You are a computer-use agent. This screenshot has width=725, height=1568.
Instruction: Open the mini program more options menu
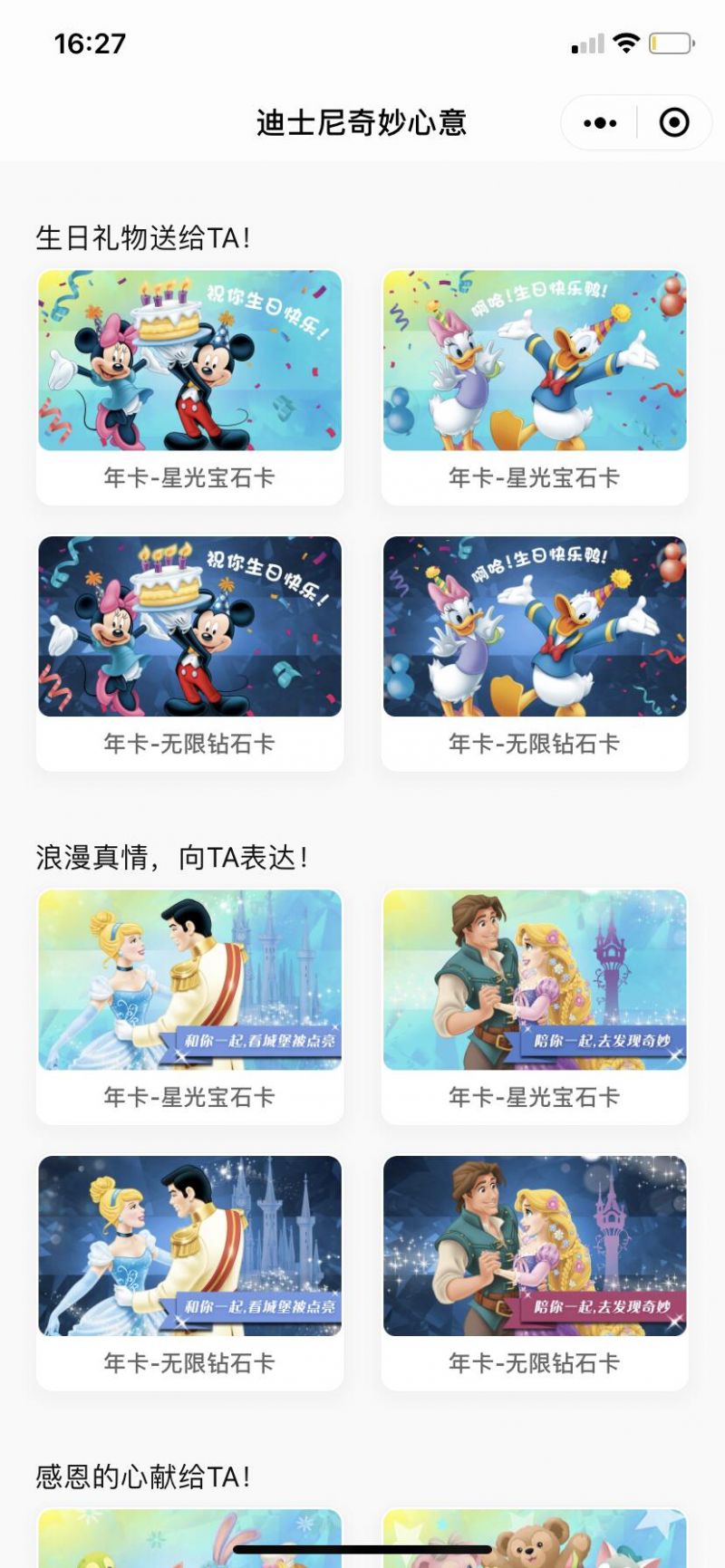point(600,122)
